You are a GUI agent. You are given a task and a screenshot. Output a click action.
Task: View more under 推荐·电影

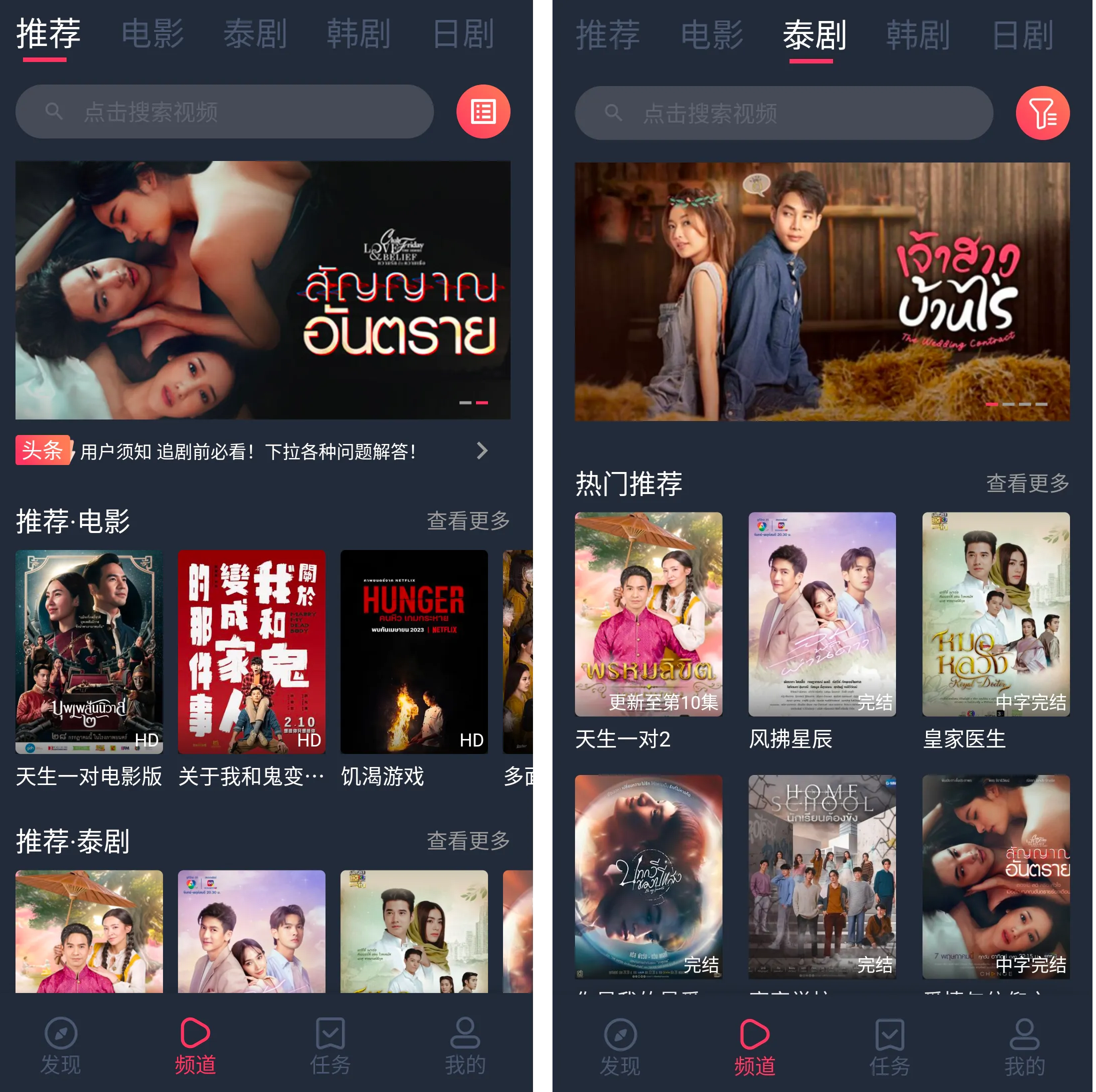pyautogui.click(x=468, y=520)
